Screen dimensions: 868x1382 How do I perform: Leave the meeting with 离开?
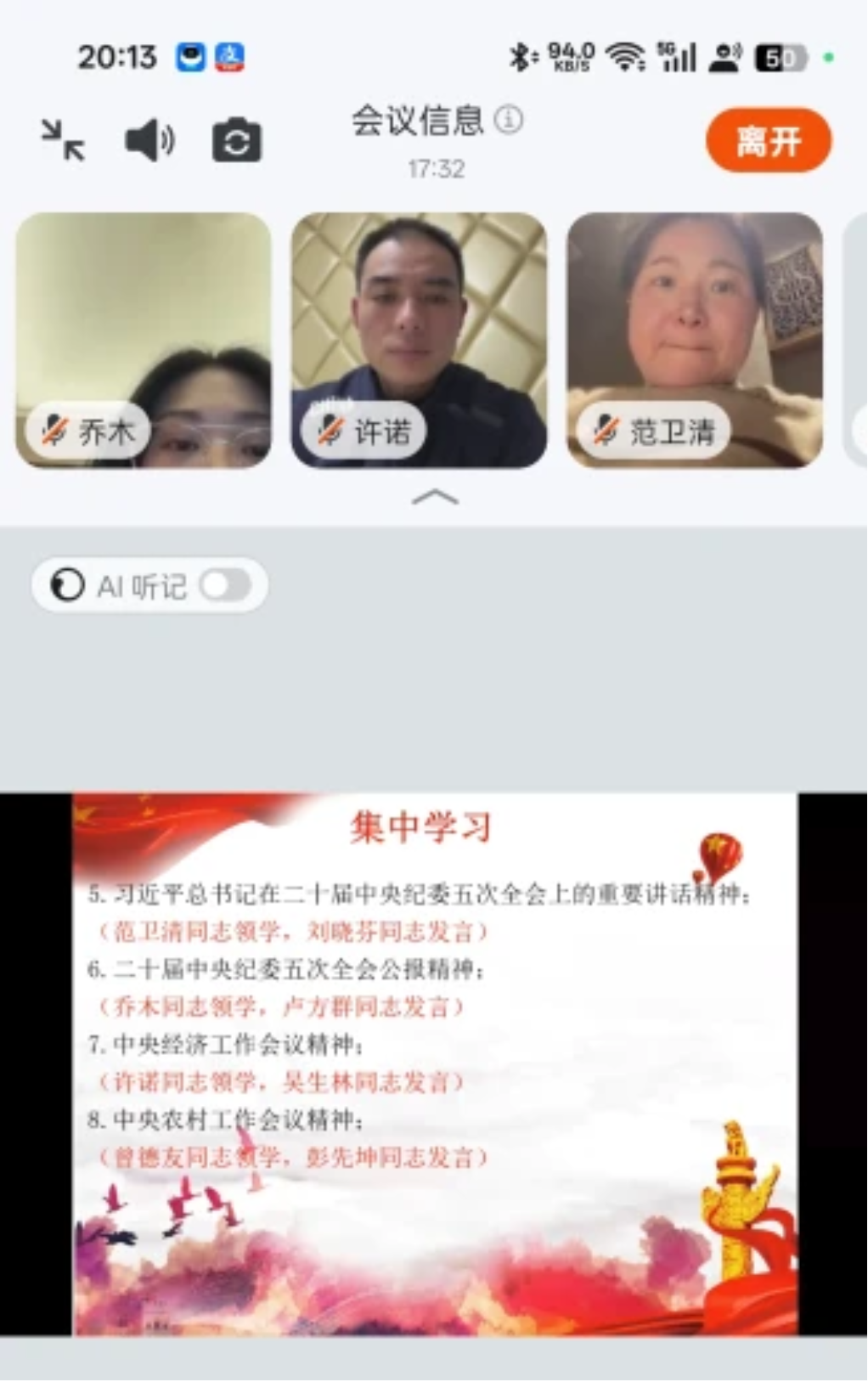[x=768, y=140]
